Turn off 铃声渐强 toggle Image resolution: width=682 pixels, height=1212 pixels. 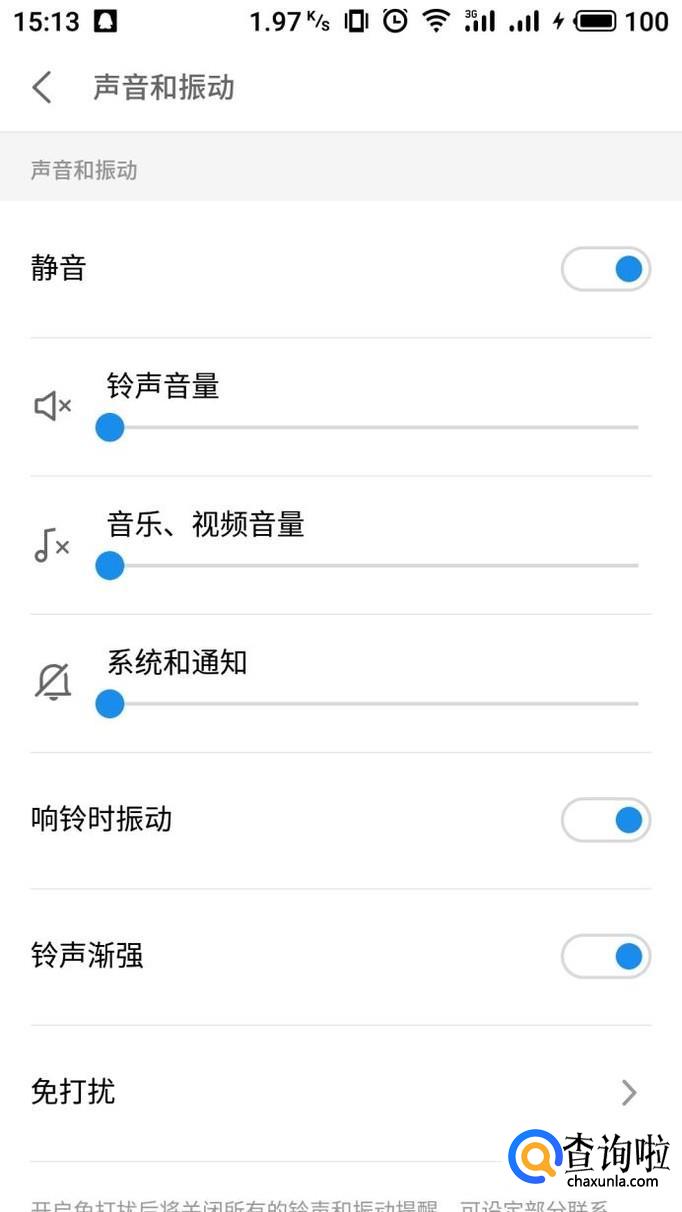(x=606, y=957)
